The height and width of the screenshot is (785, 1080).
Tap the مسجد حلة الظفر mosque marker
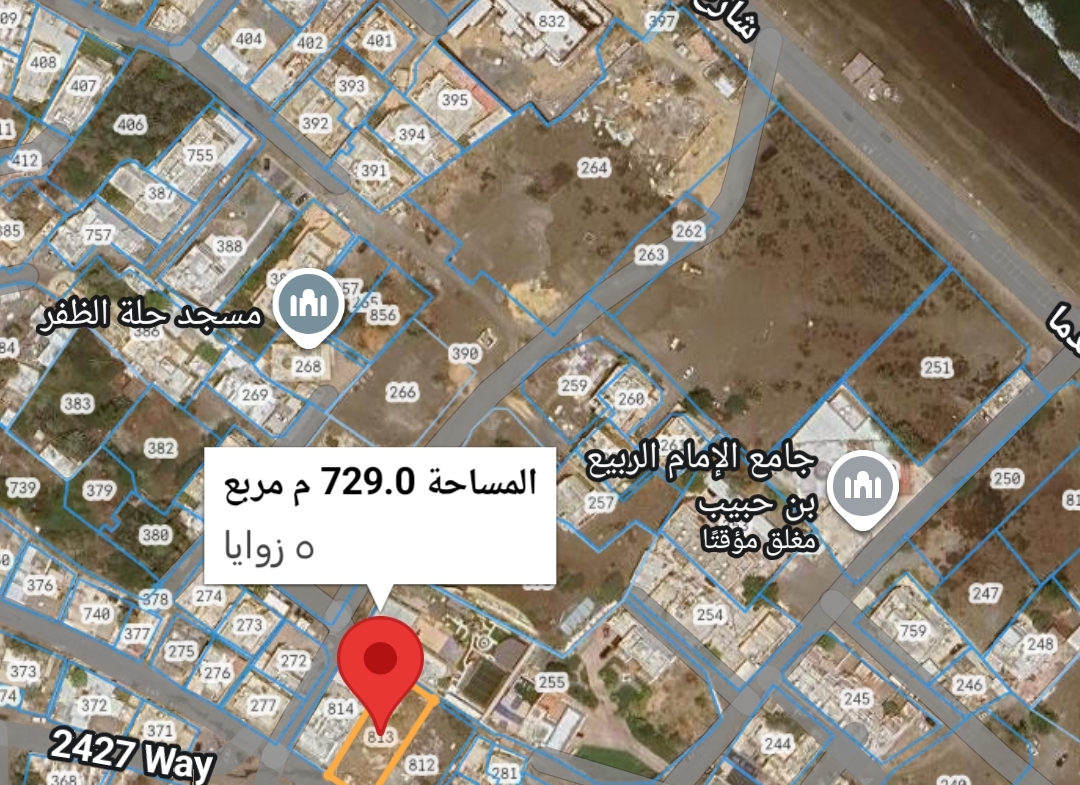[309, 304]
